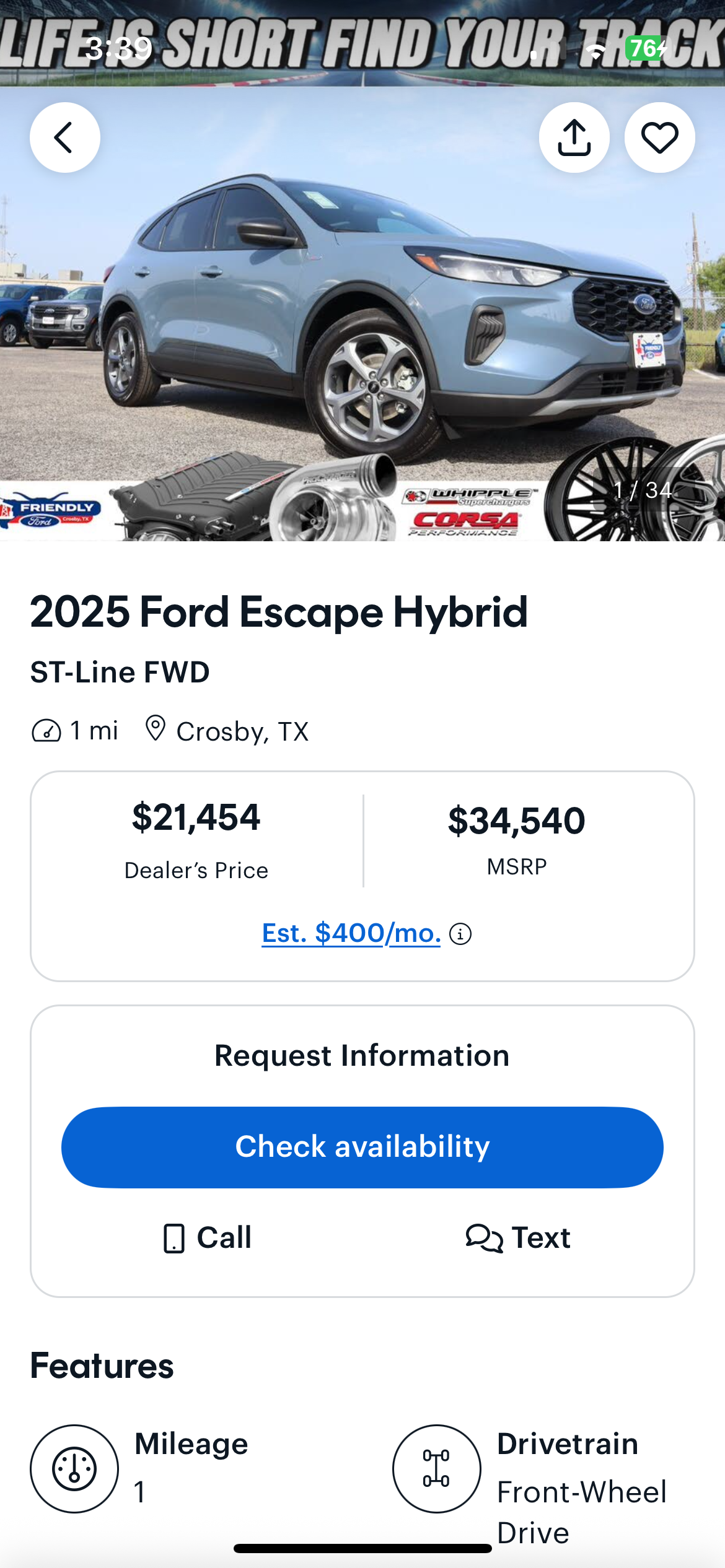Go back to the previous screen
The image size is (725, 1568).
point(65,137)
